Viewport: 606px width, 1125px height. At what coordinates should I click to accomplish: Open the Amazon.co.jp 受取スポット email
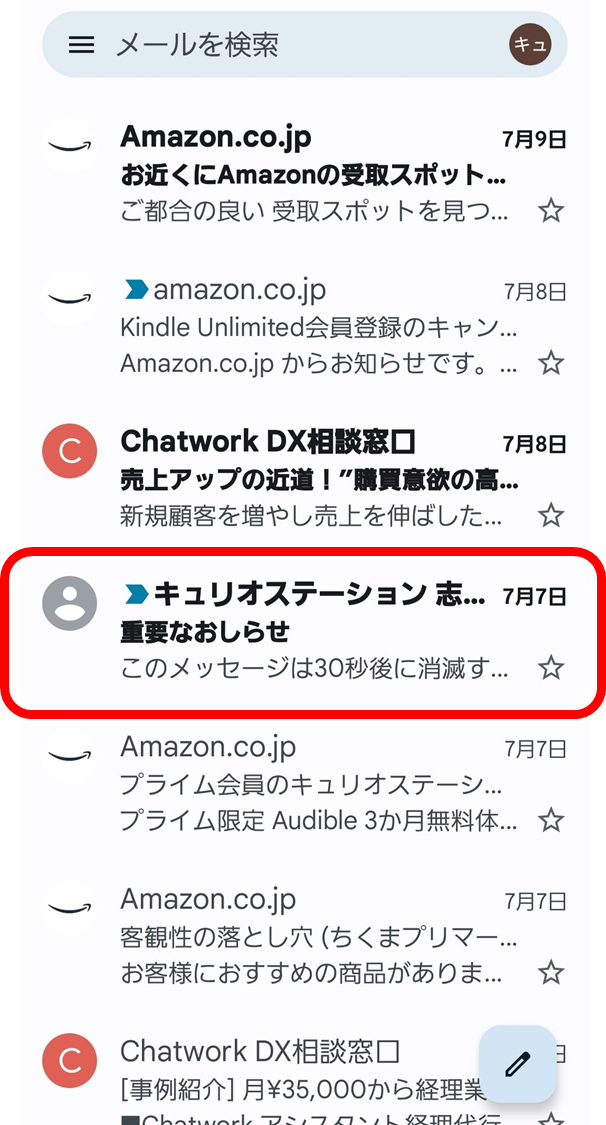coord(310,174)
